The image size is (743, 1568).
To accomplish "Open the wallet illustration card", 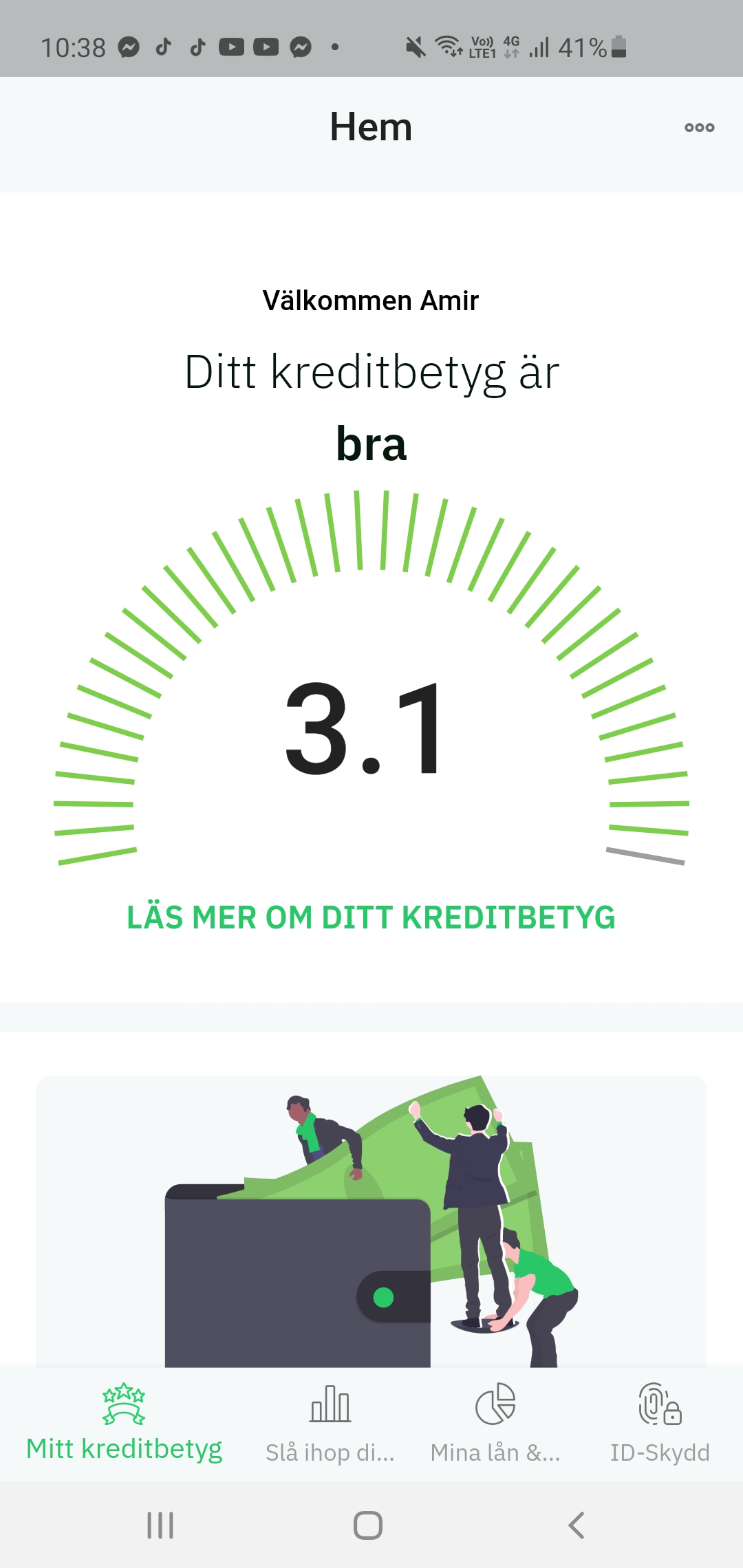I will tap(371, 1221).
